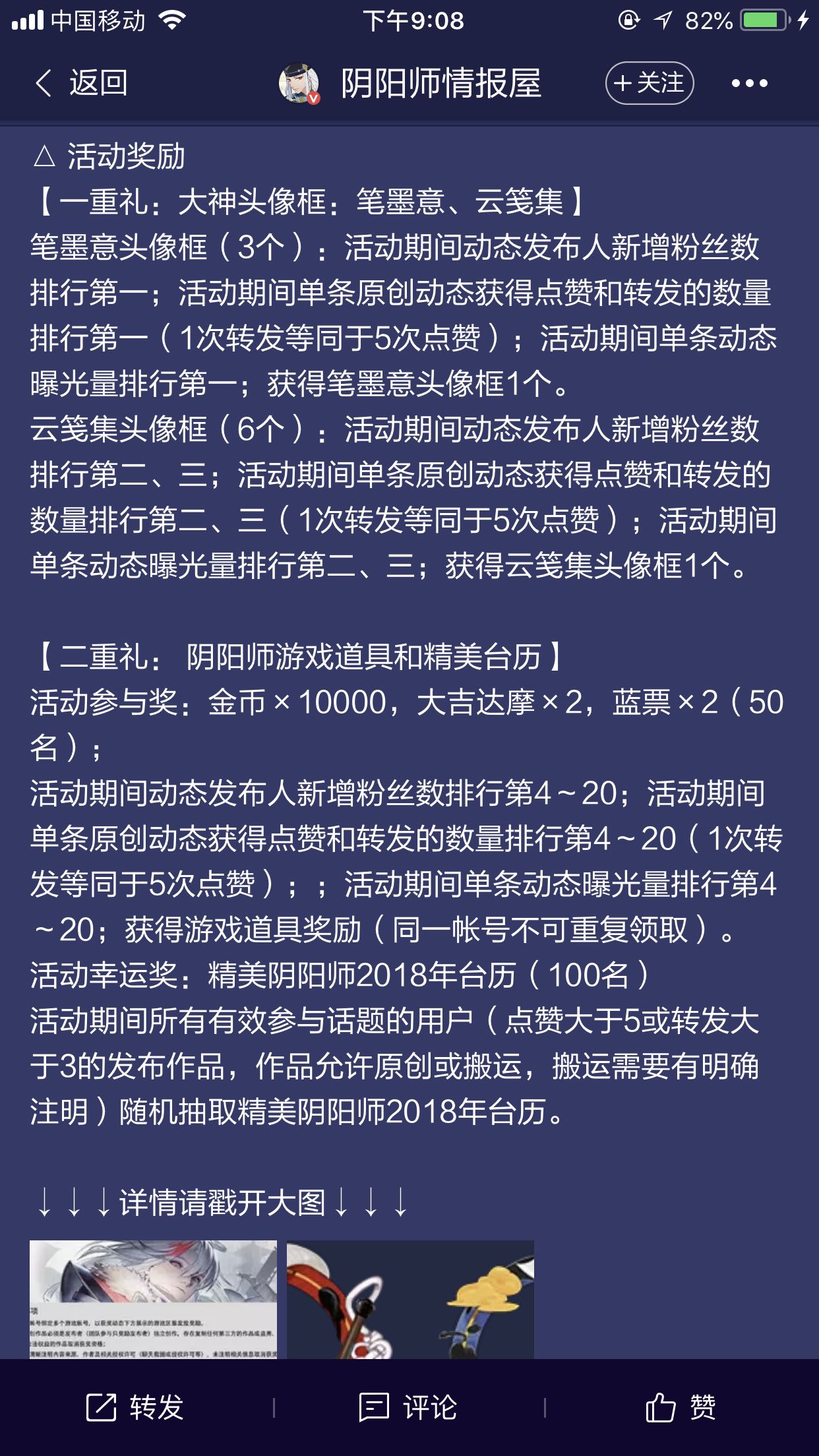Open the first attached image with white-haired character

coord(153,1299)
